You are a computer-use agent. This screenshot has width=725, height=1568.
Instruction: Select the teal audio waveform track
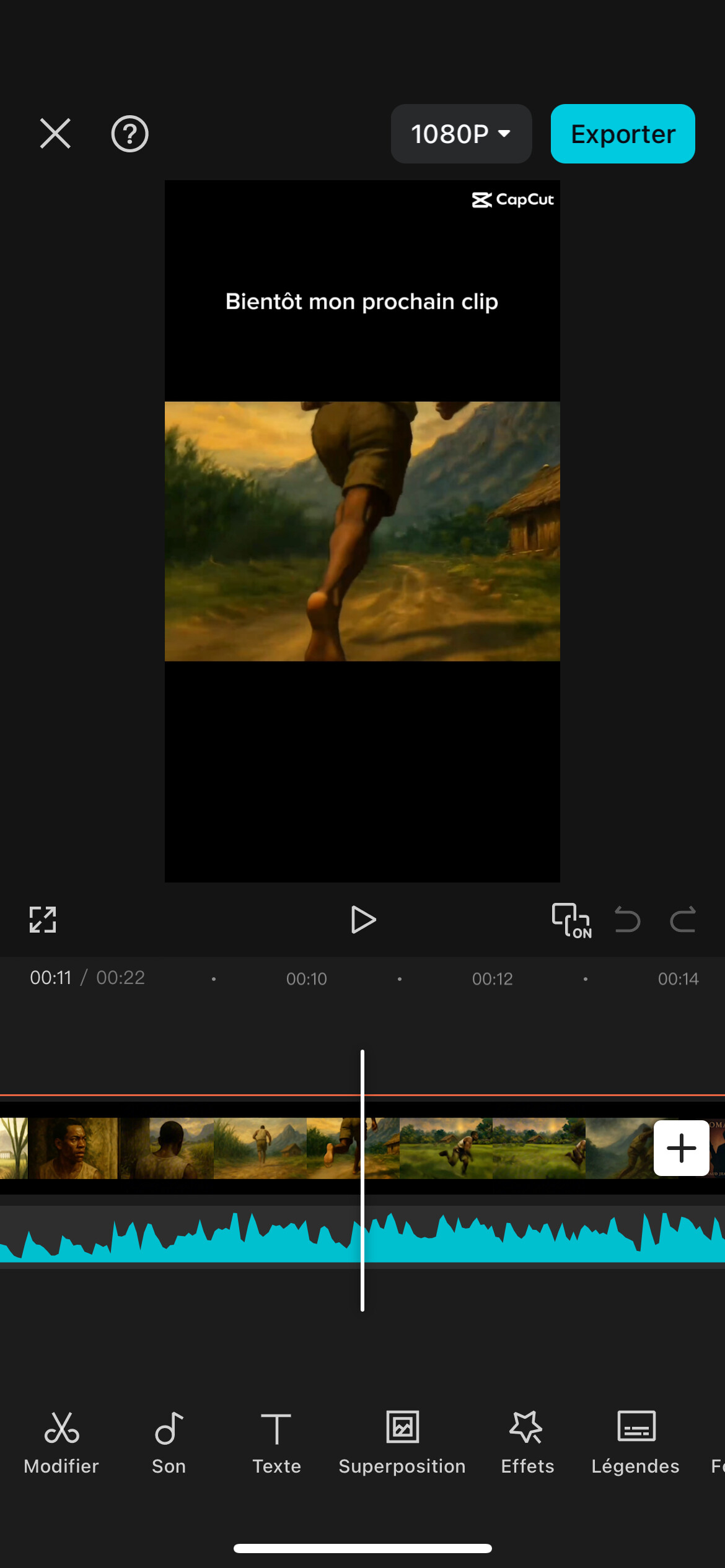click(362, 1236)
